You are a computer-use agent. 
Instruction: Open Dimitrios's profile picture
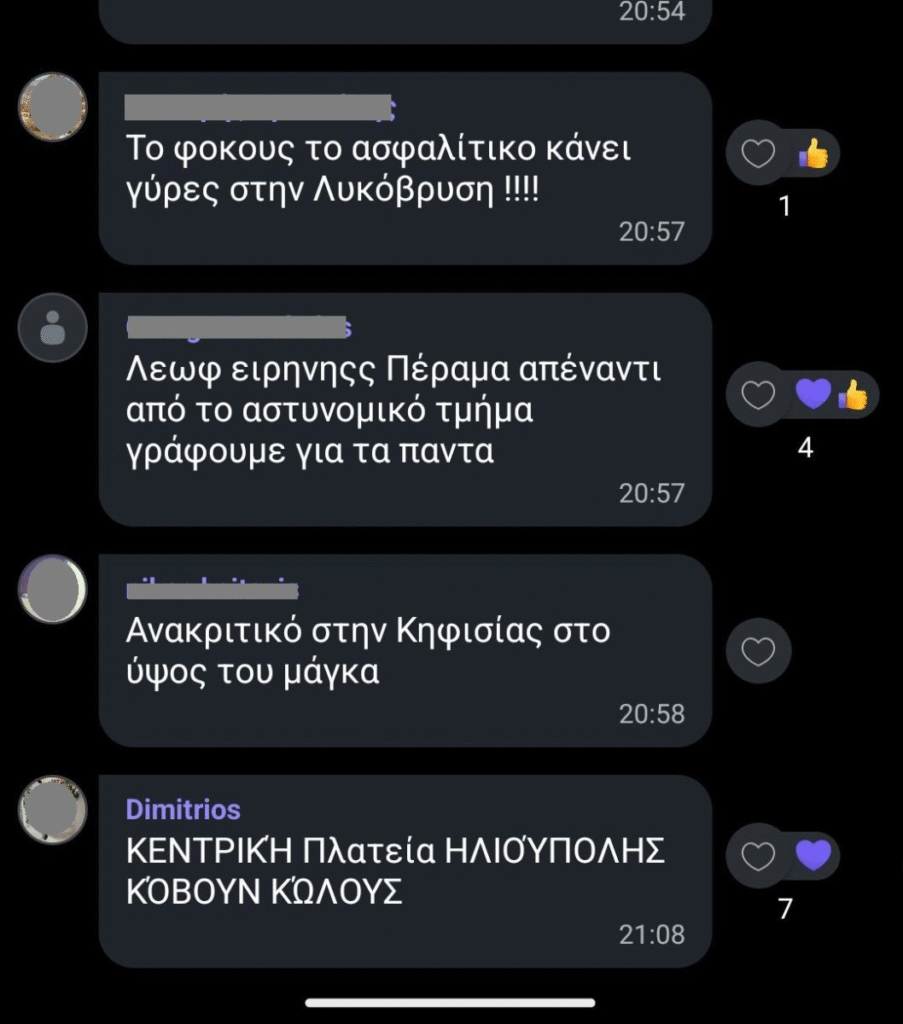pos(52,808)
